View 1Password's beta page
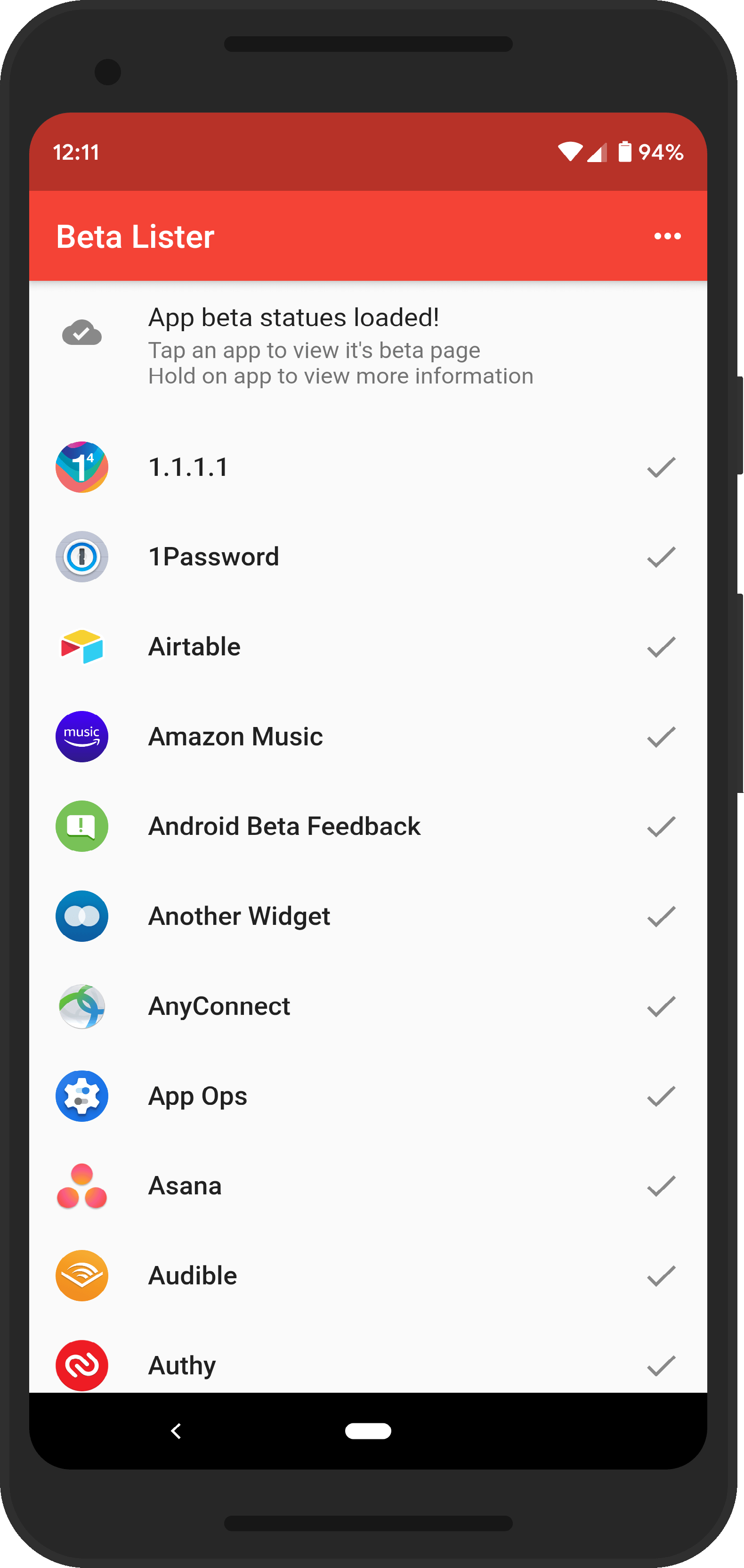Viewport: 744px width, 1568px height. (367, 557)
